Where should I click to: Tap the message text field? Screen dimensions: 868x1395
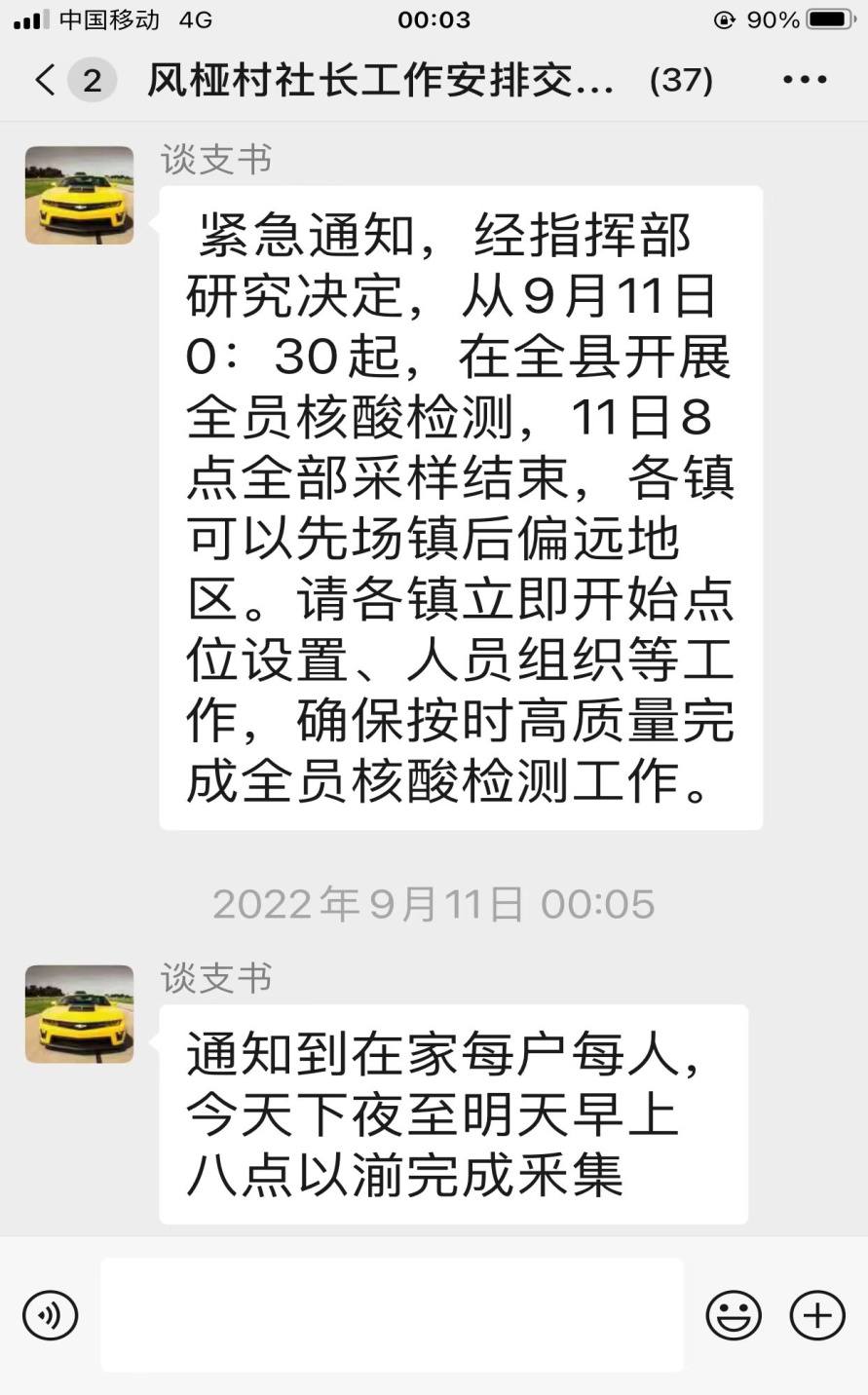[x=392, y=1314]
